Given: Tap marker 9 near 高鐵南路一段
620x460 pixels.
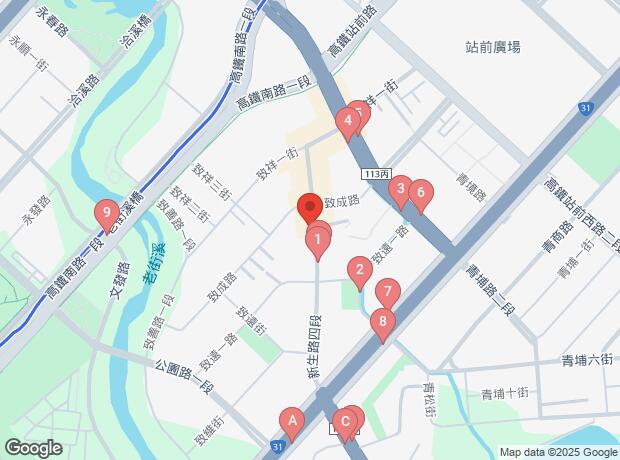Looking at the screenshot, I should [x=106, y=212].
